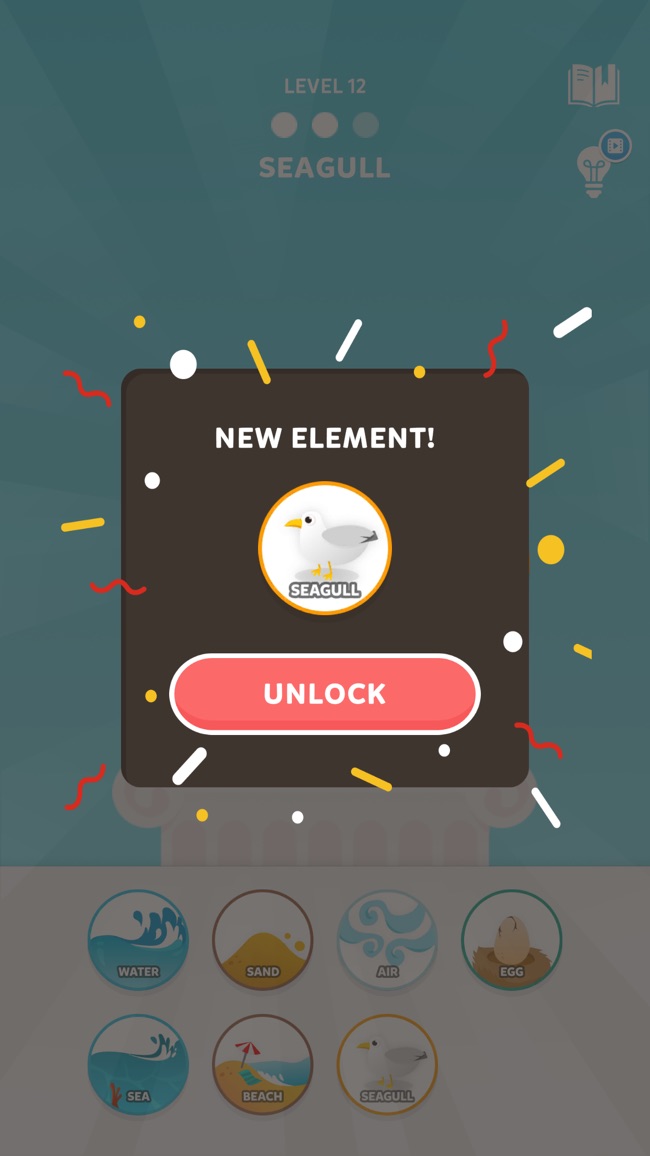This screenshot has height=1156, width=650.
Task: Pick the Air element
Action: tap(388, 940)
